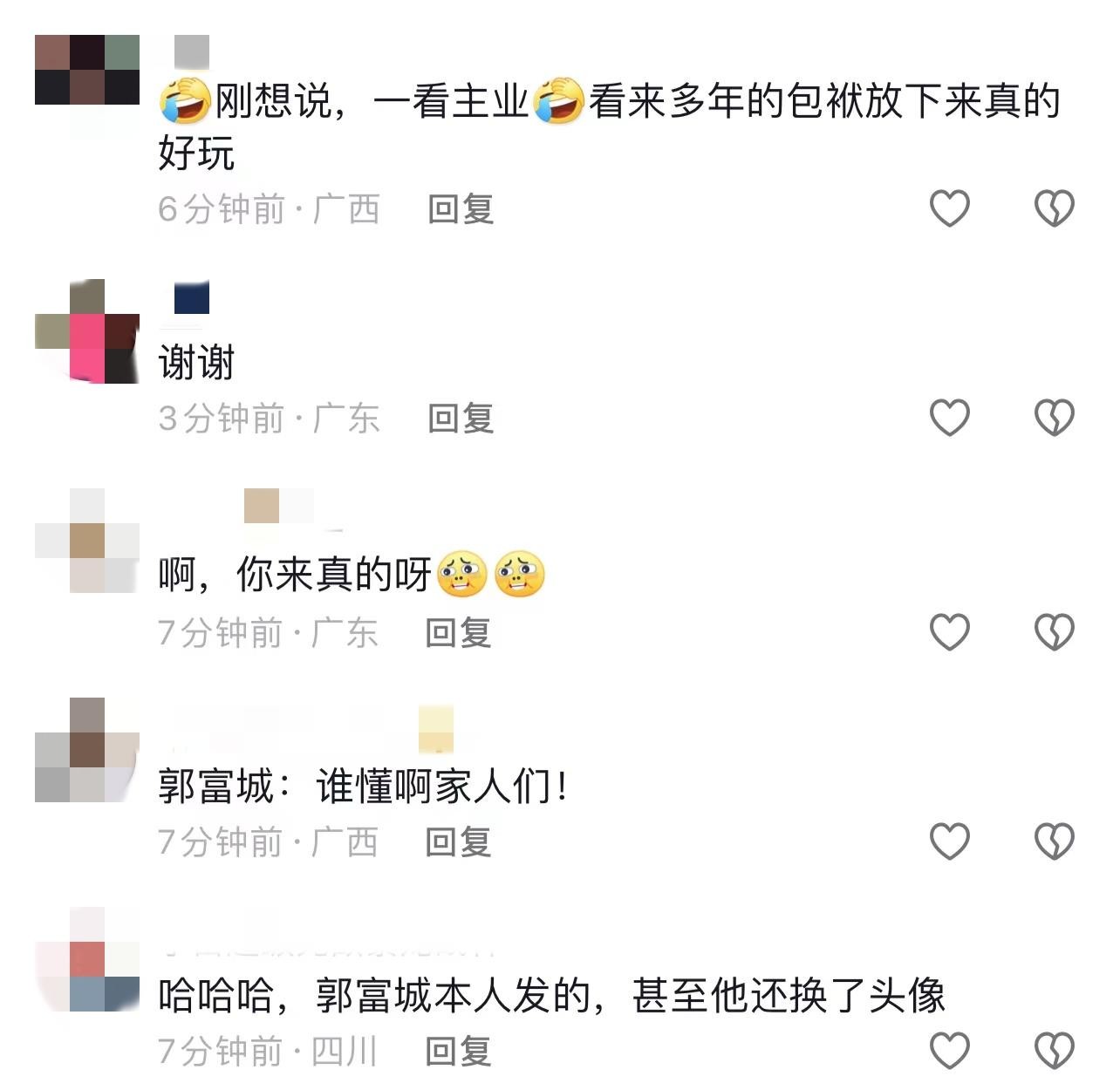Dislike the comment '啊，你来真的呀'
Viewport: 1120px width, 1090px height.
pyautogui.click(x=1054, y=631)
